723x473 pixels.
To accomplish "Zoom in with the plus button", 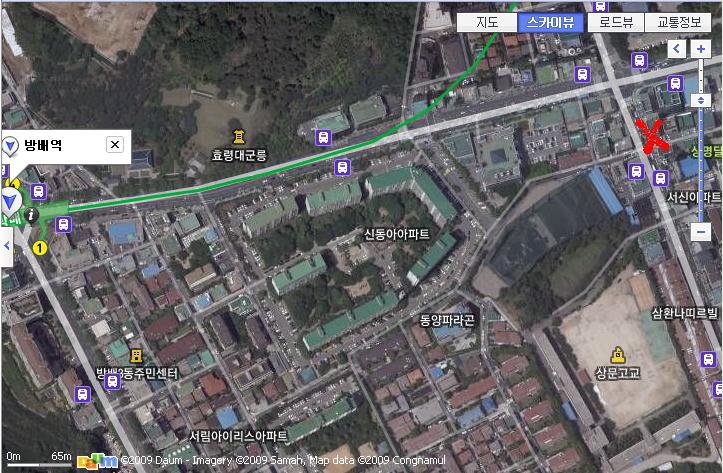I will 701,48.
